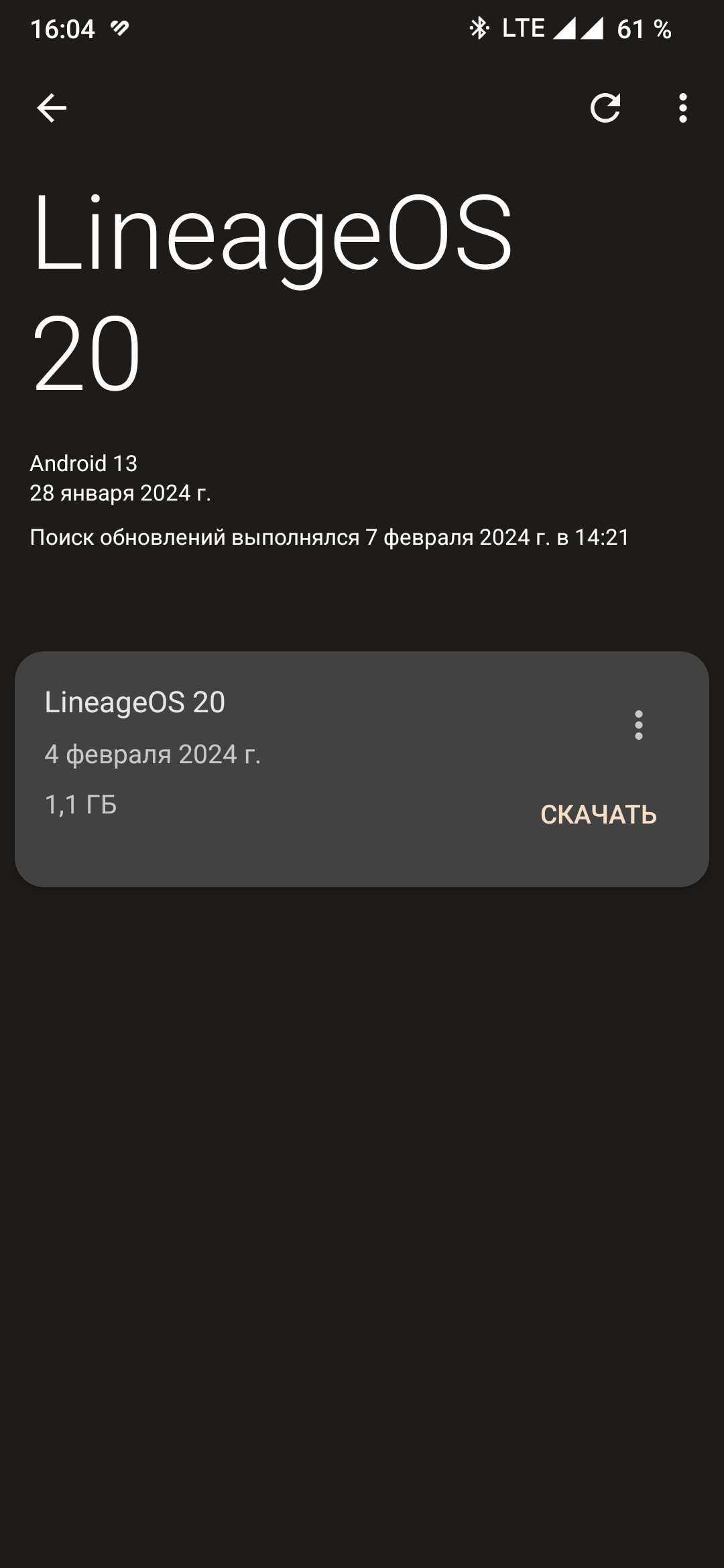The image size is (724, 1568).
Task: Open options menu on the LineageOS 20 update card
Action: pos(638,725)
